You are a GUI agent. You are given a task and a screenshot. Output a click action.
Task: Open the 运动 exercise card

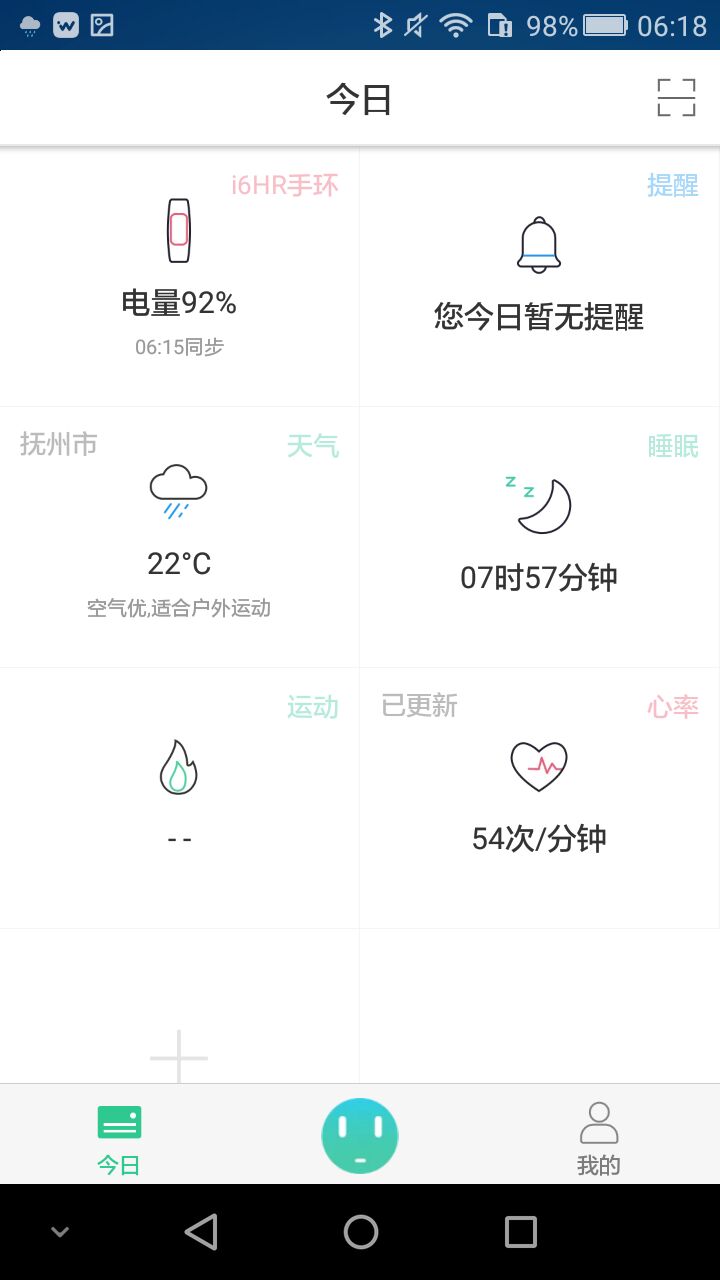point(180,798)
